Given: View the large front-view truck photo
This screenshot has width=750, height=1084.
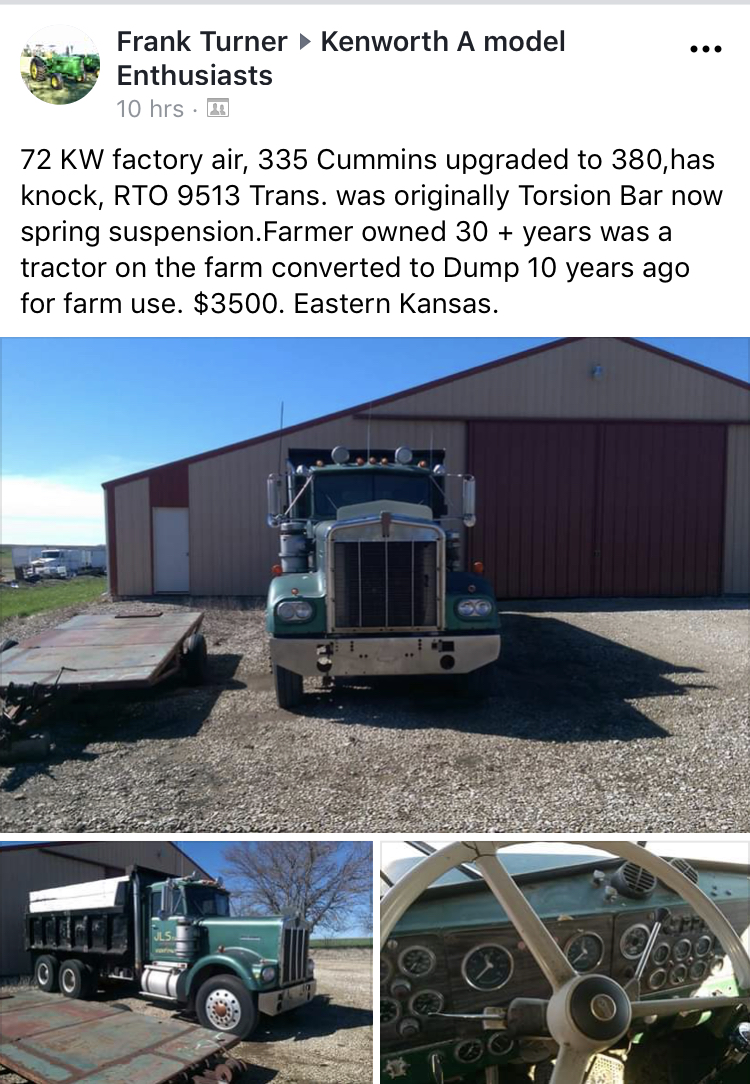Looking at the screenshot, I should click(x=375, y=584).
